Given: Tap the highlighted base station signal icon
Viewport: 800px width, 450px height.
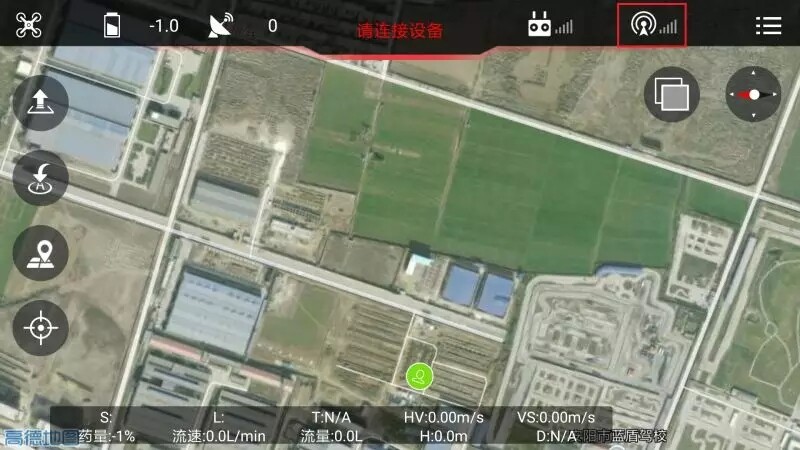Looking at the screenshot, I should [653, 26].
